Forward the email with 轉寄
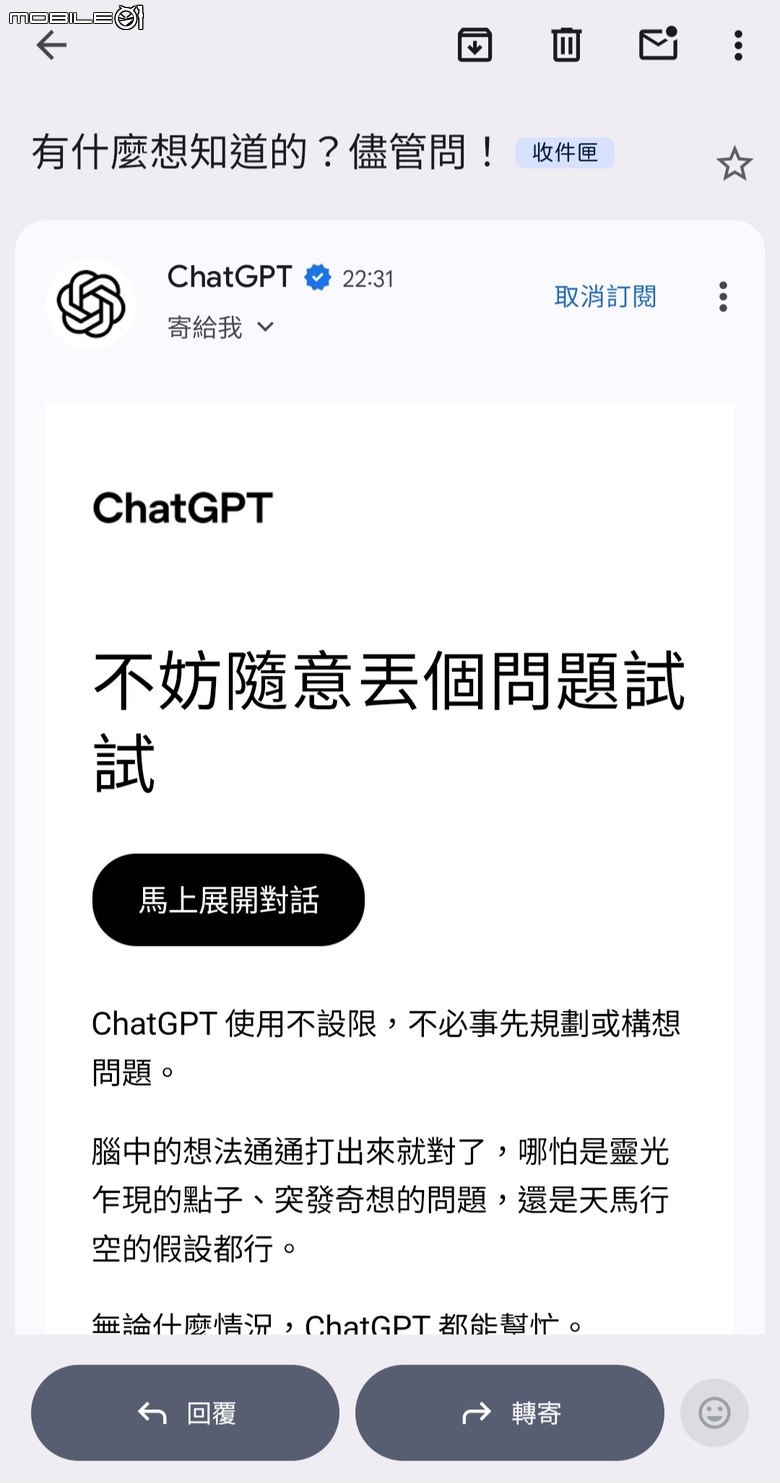The width and height of the screenshot is (780, 1483). tap(509, 1413)
